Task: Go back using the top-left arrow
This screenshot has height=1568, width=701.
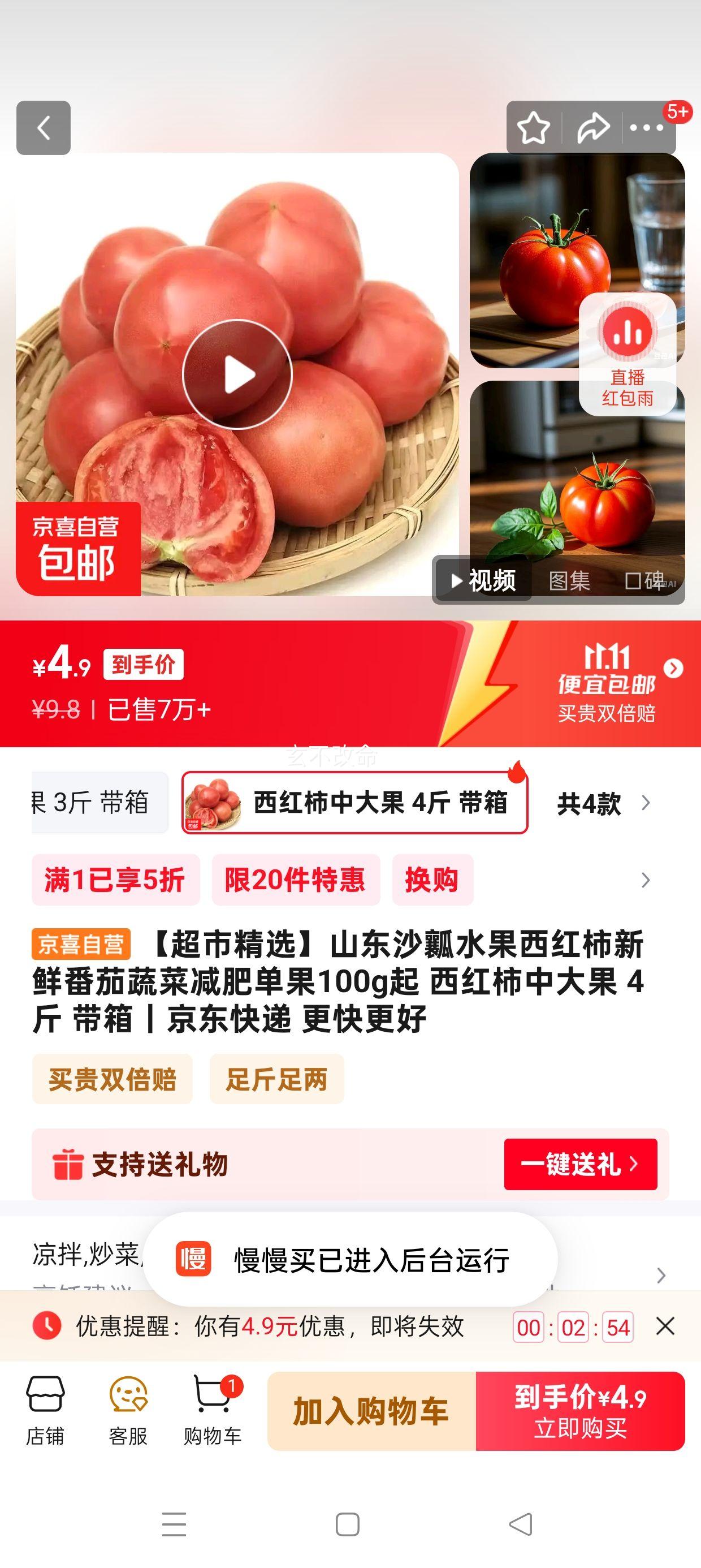Action: click(43, 128)
